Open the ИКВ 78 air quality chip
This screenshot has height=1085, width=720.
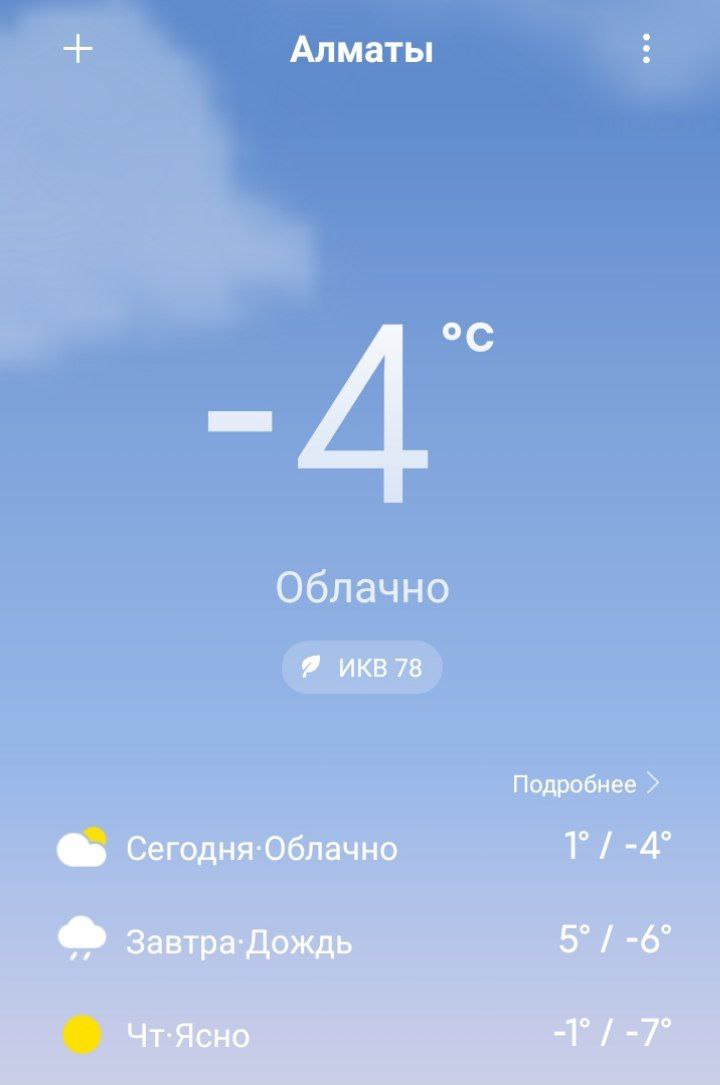[362, 668]
